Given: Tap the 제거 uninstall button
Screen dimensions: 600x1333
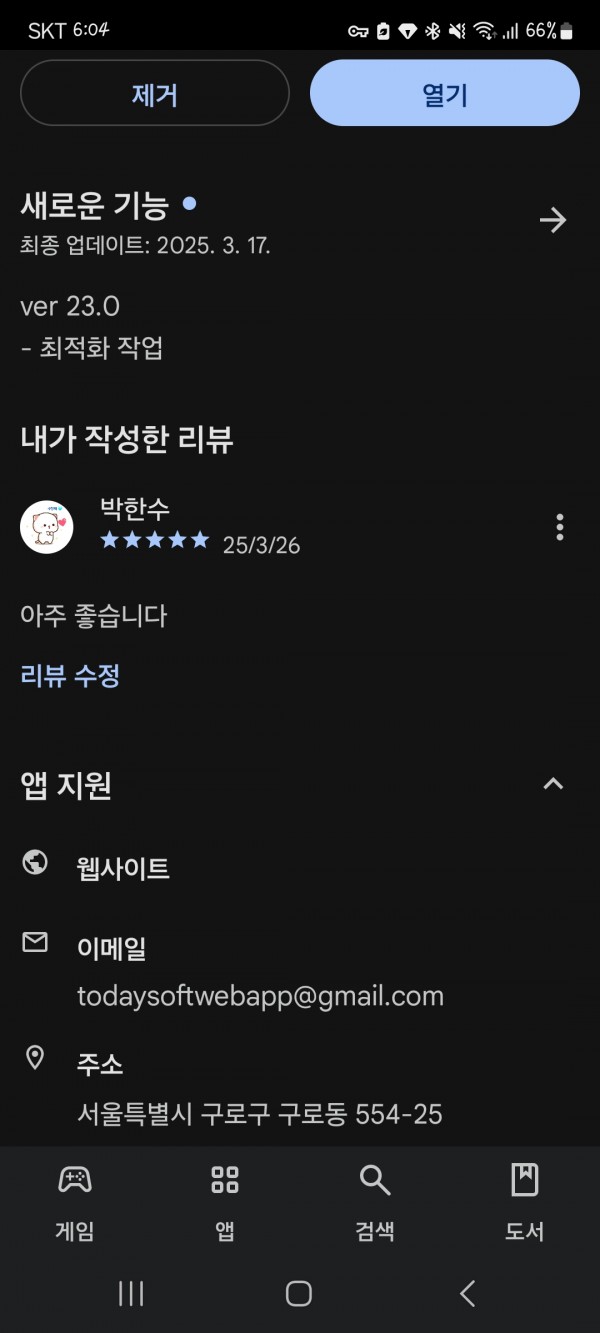Looking at the screenshot, I should (155, 94).
